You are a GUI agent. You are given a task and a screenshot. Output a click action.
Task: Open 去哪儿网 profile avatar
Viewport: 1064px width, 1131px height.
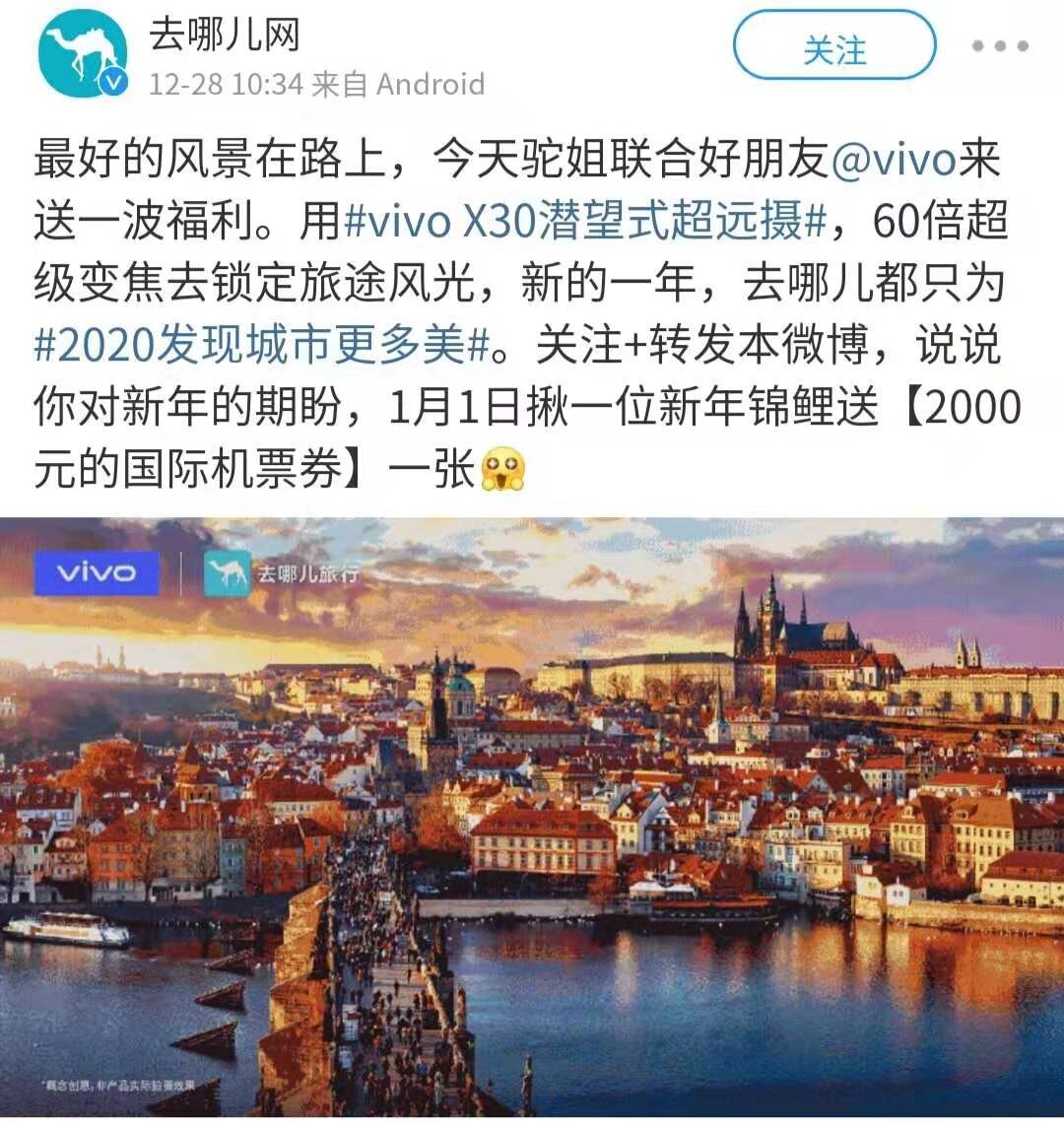(83, 54)
